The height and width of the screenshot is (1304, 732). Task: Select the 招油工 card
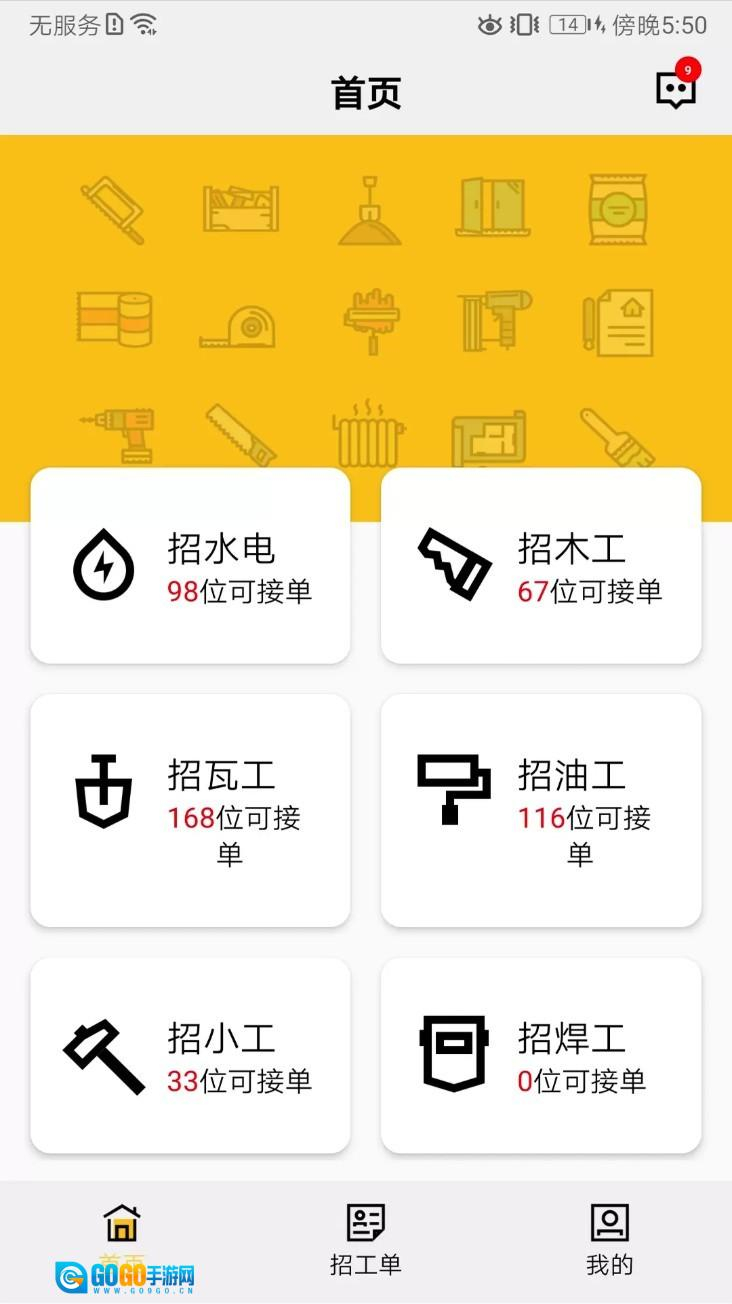pos(541,811)
